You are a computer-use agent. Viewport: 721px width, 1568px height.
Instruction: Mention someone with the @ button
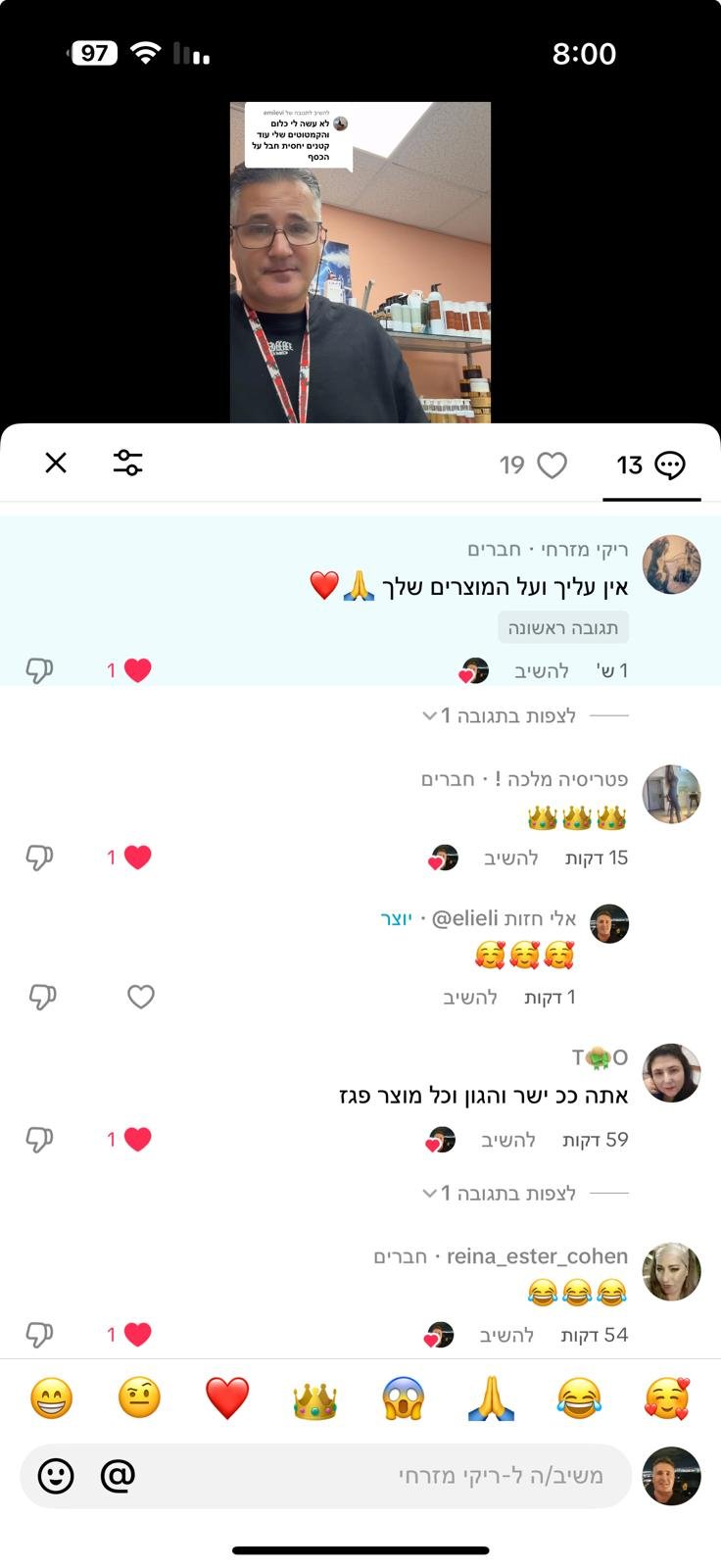[118, 1476]
